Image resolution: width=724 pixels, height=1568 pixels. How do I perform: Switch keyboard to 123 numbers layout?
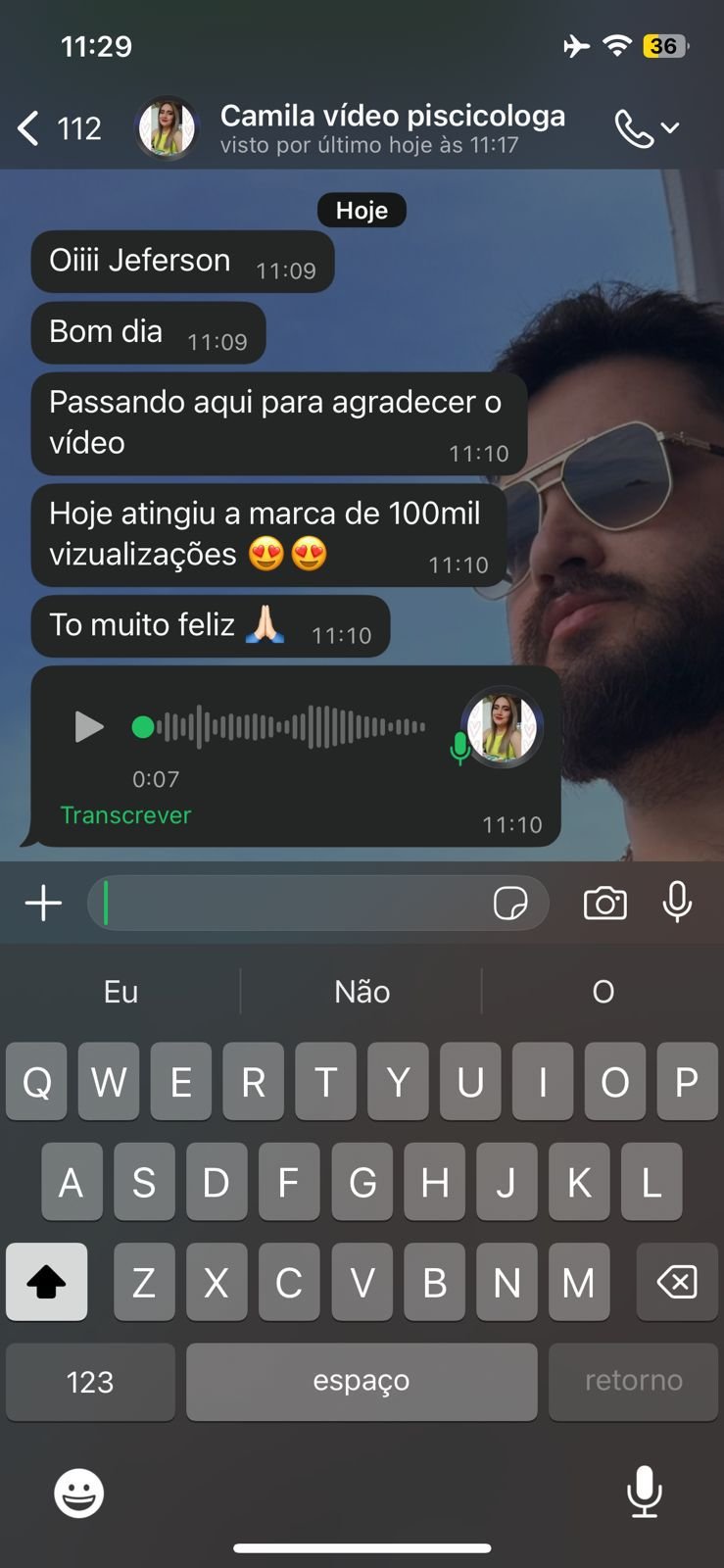[90, 1382]
